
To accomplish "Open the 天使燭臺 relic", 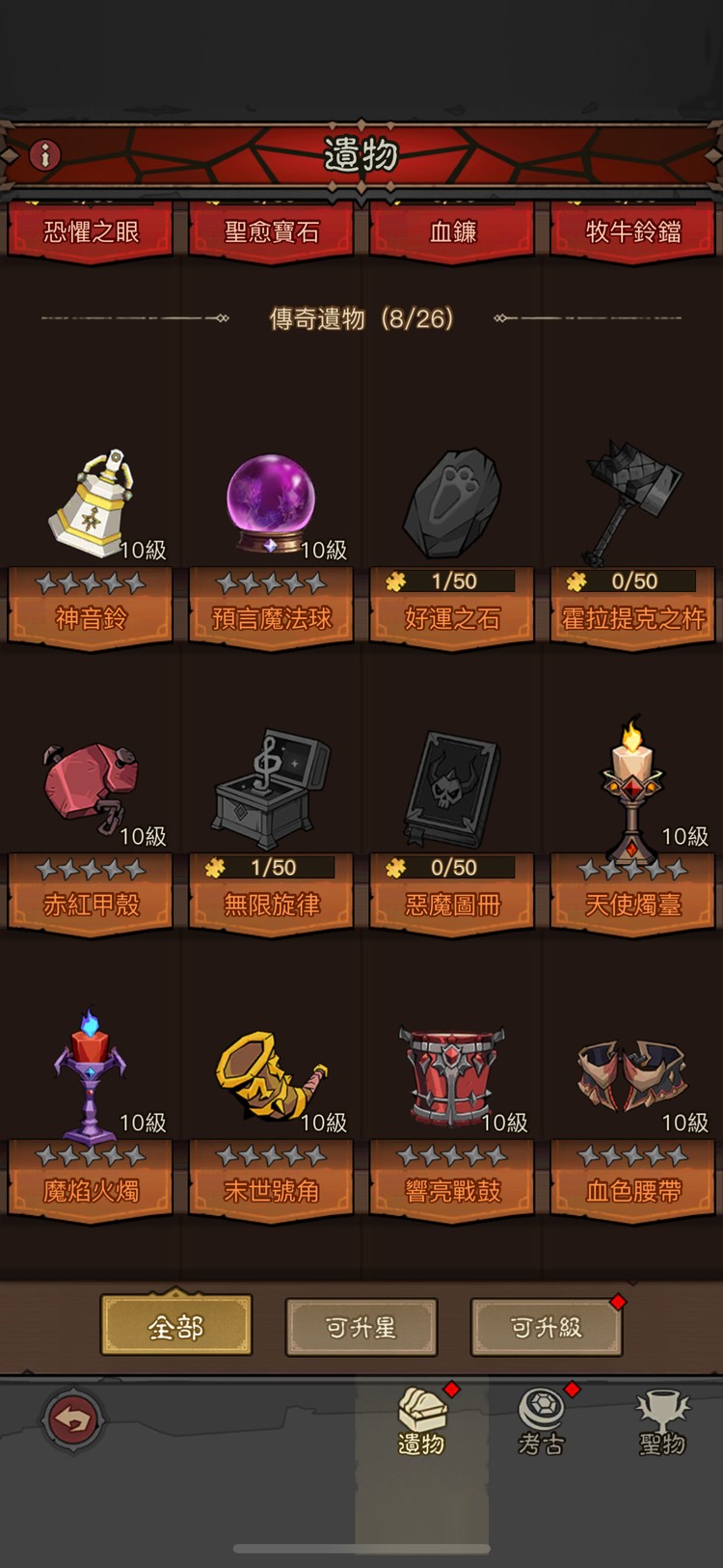I will pos(632,791).
